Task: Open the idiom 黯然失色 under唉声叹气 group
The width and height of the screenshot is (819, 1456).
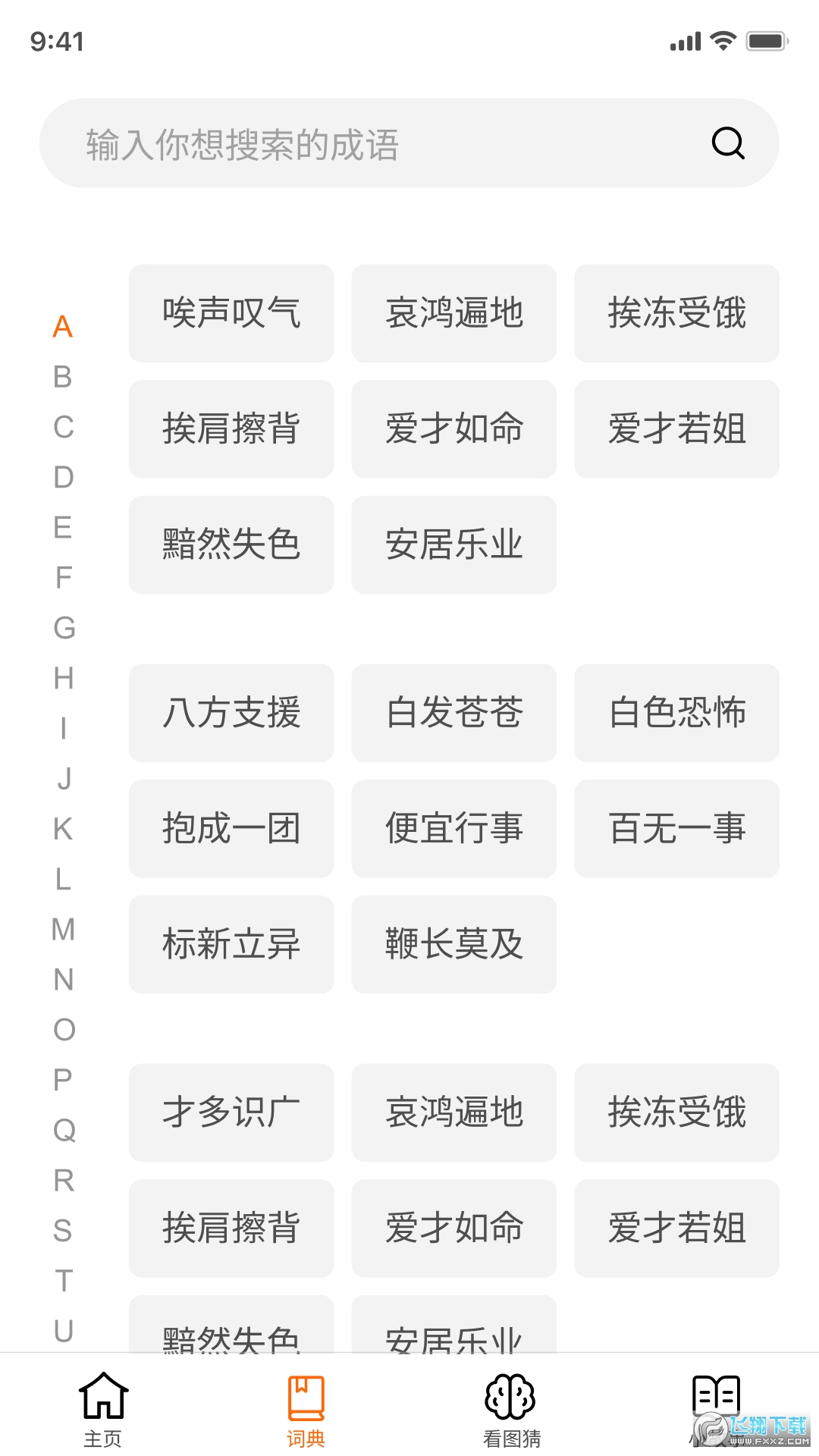Action: [x=231, y=544]
